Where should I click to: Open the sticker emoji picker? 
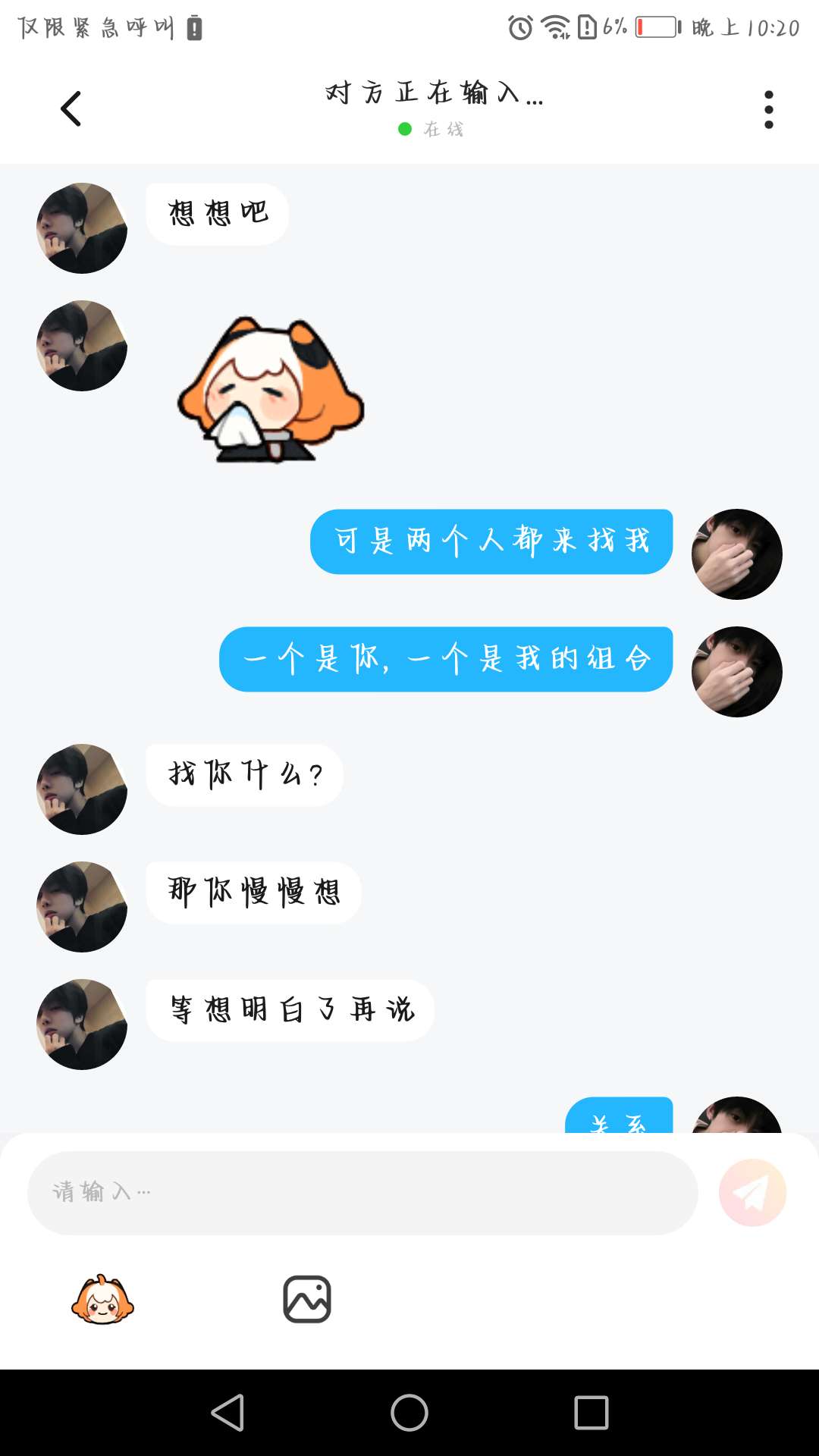(x=102, y=1300)
